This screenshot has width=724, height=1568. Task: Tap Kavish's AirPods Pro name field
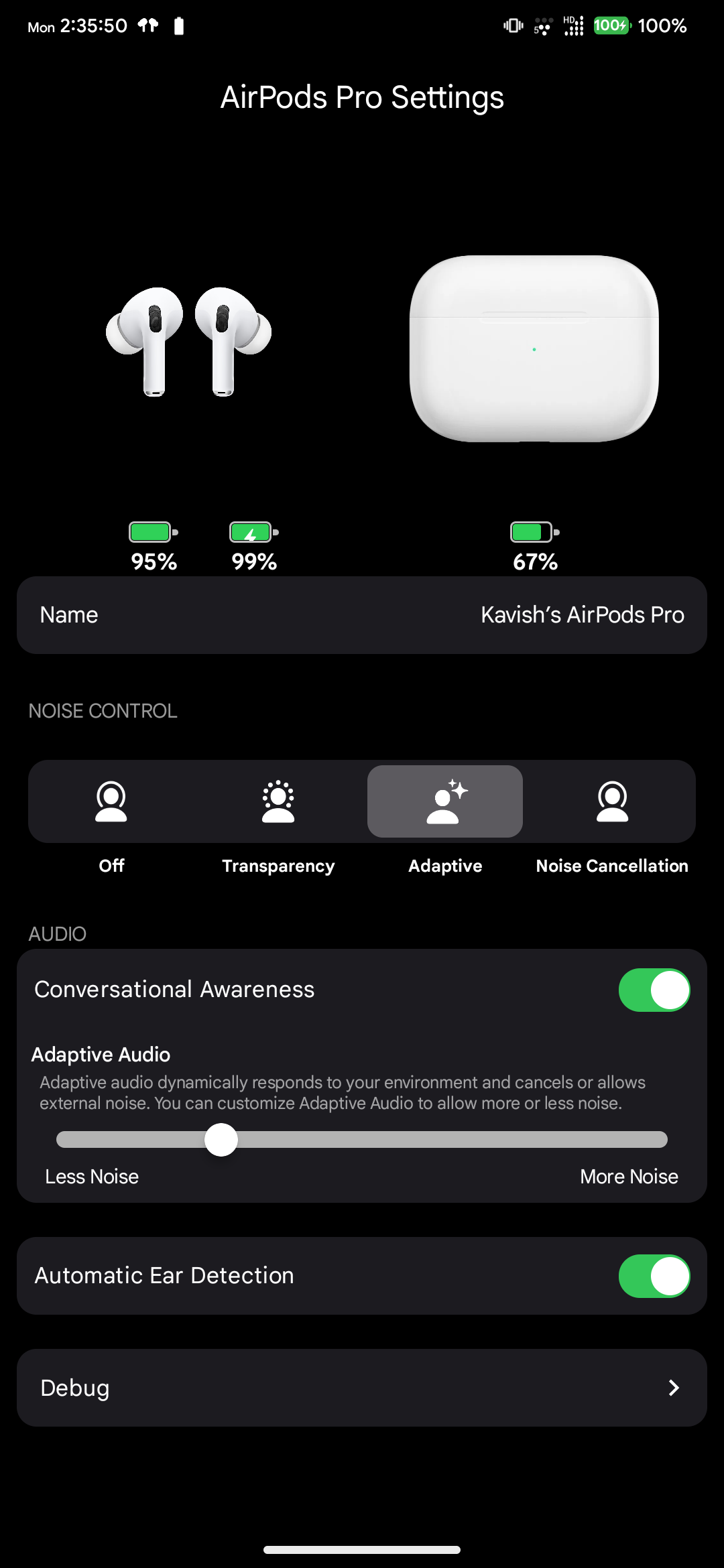(x=582, y=614)
